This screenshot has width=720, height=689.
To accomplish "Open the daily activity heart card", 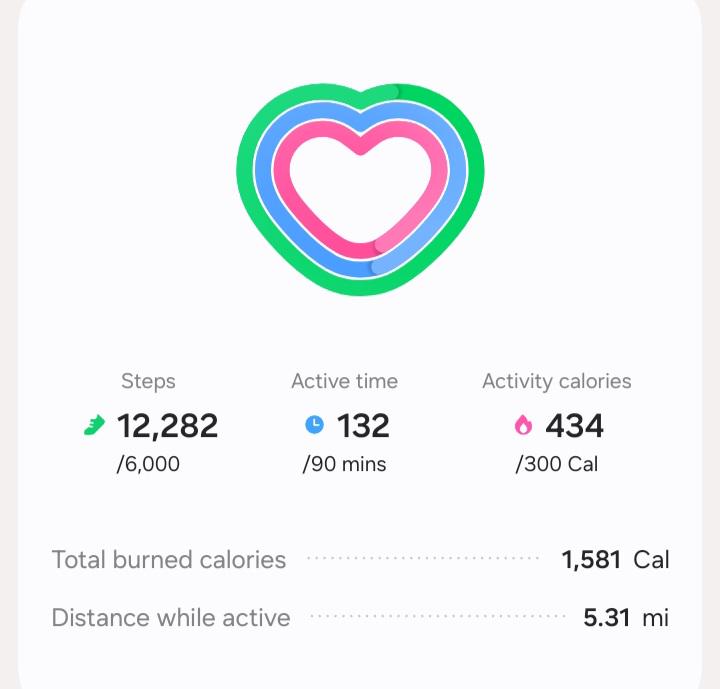I will tap(360, 190).
